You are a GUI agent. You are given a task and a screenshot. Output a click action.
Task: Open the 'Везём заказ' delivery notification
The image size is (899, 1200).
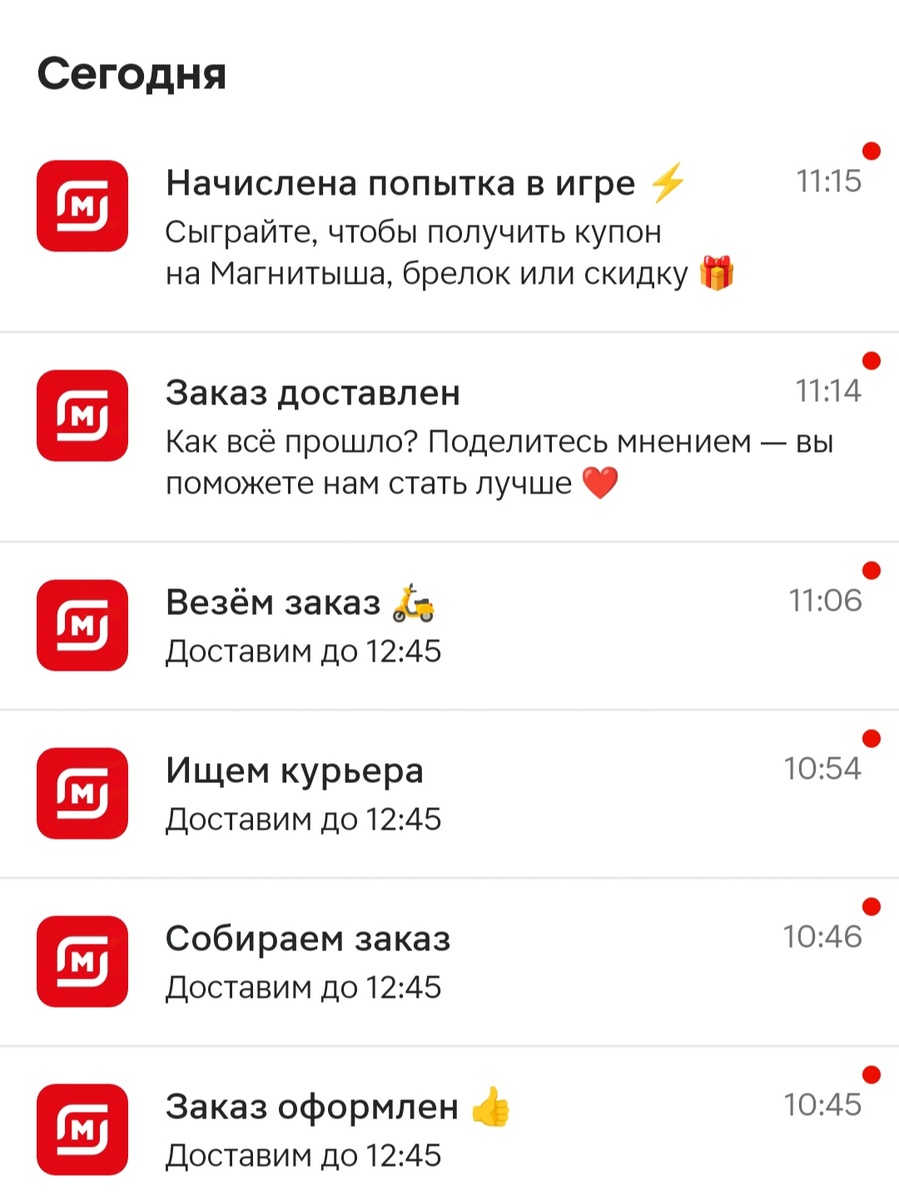point(280,601)
